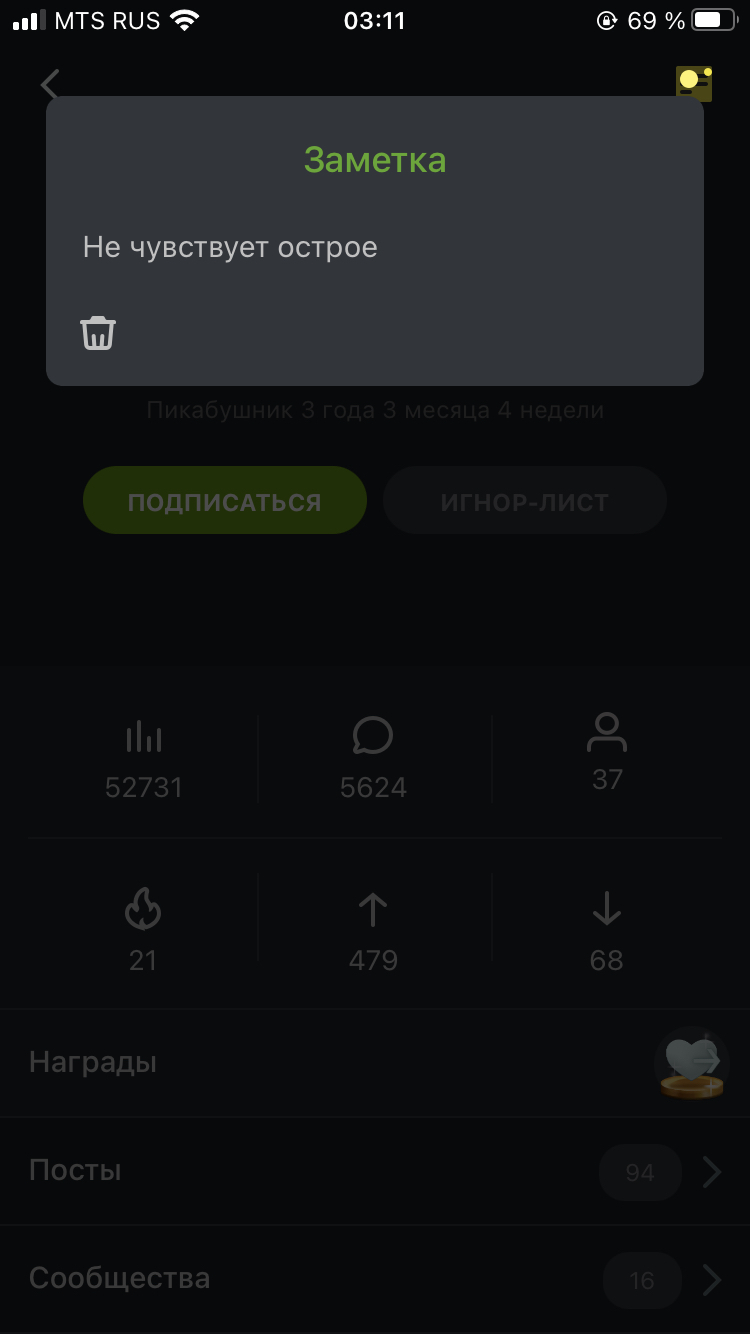
Task: Open the Сообщества list with 16 communities
Action: coord(374,1279)
